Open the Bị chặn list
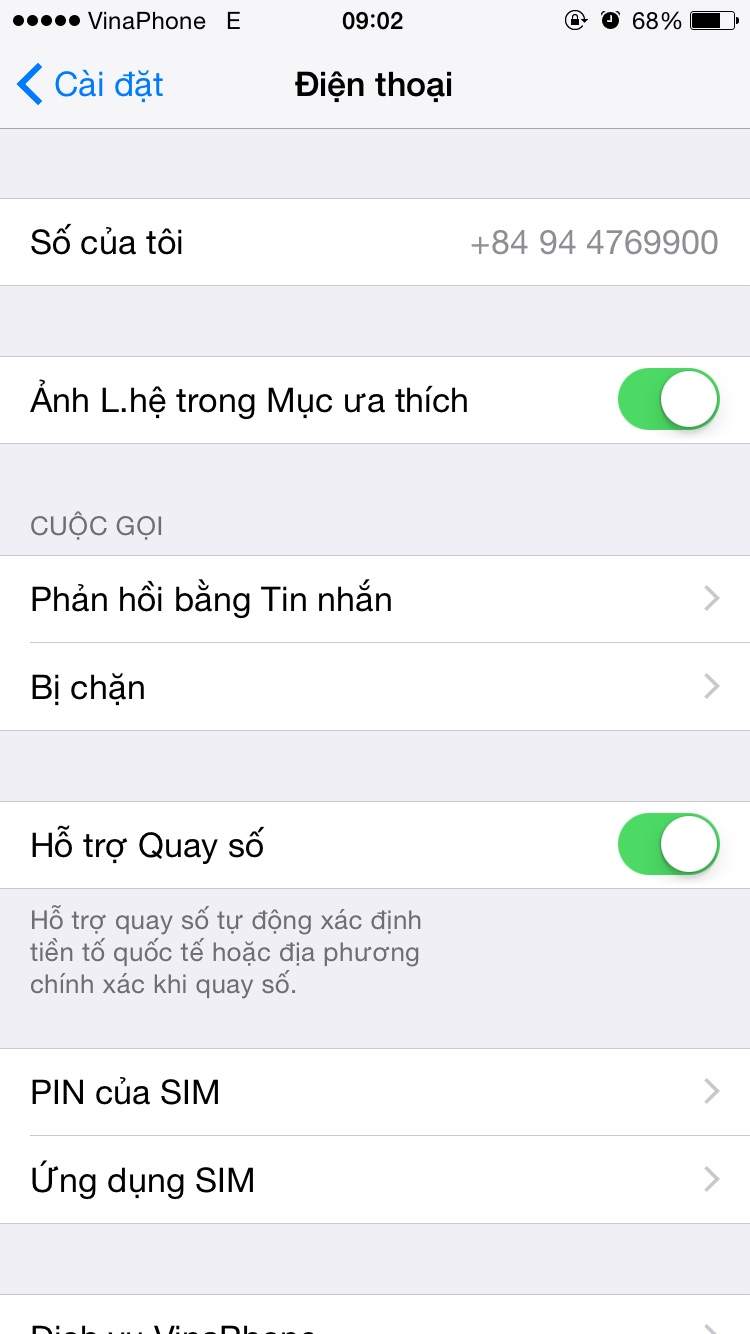Screen dimensions: 750x1334 tap(375, 687)
